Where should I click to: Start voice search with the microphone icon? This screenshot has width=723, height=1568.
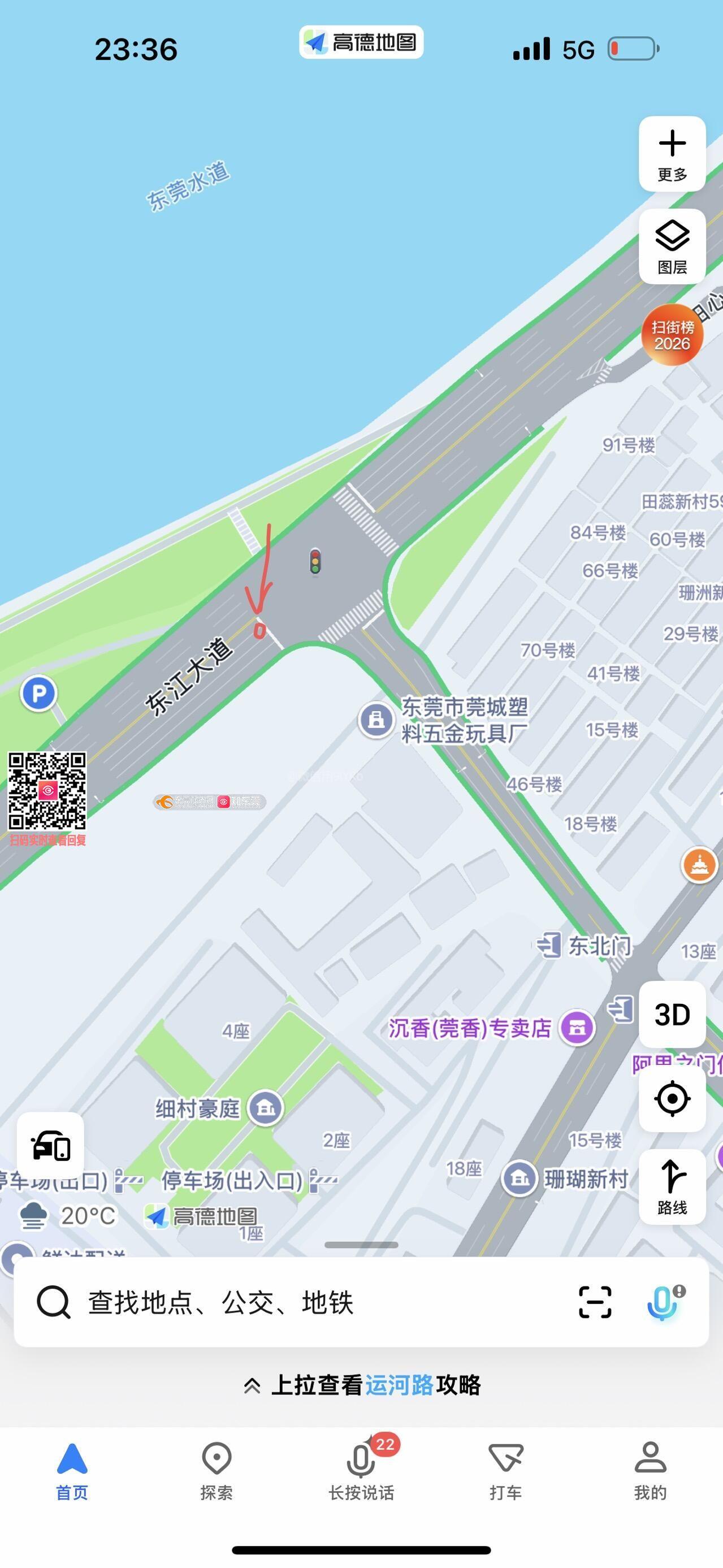click(663, 1302)
